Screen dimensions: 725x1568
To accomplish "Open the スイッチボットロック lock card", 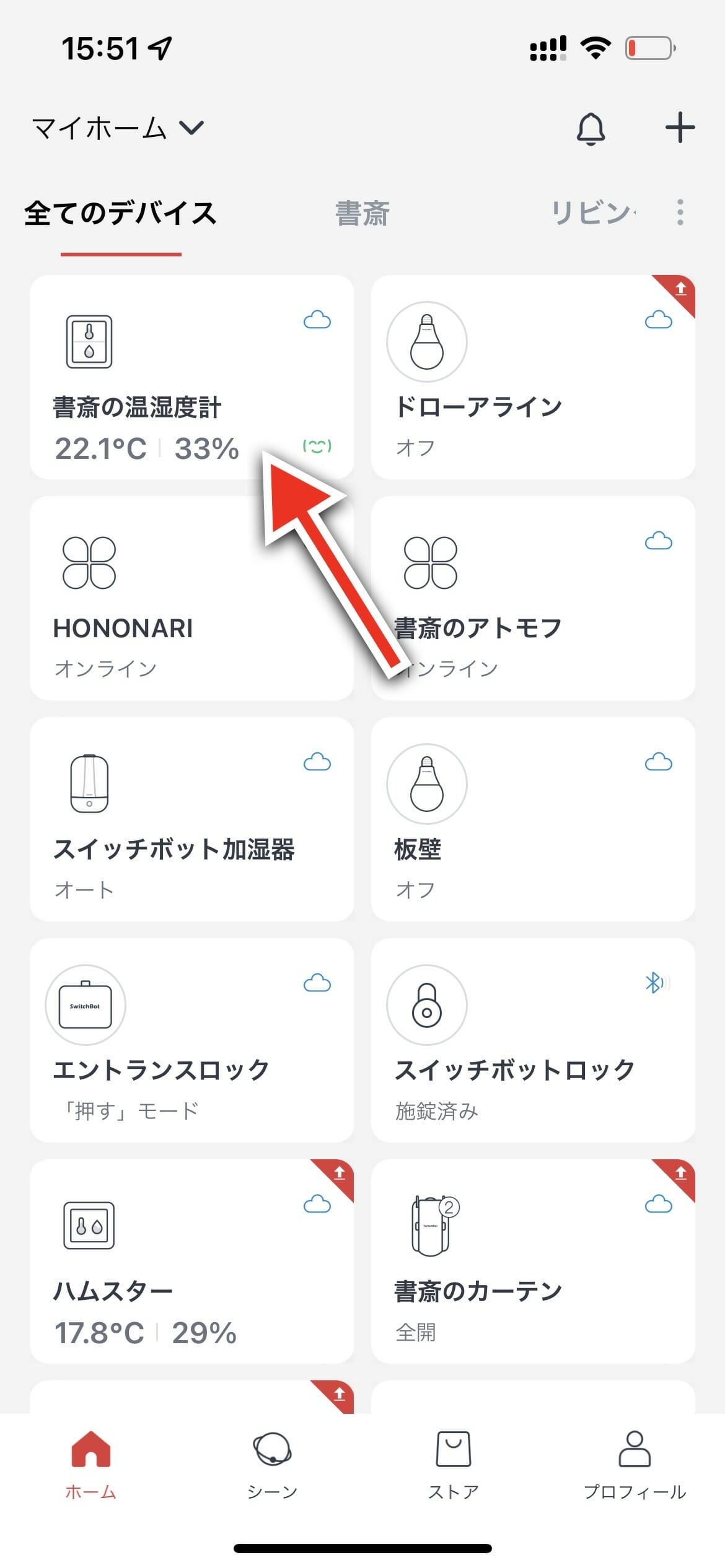I will coord(533,1040).
